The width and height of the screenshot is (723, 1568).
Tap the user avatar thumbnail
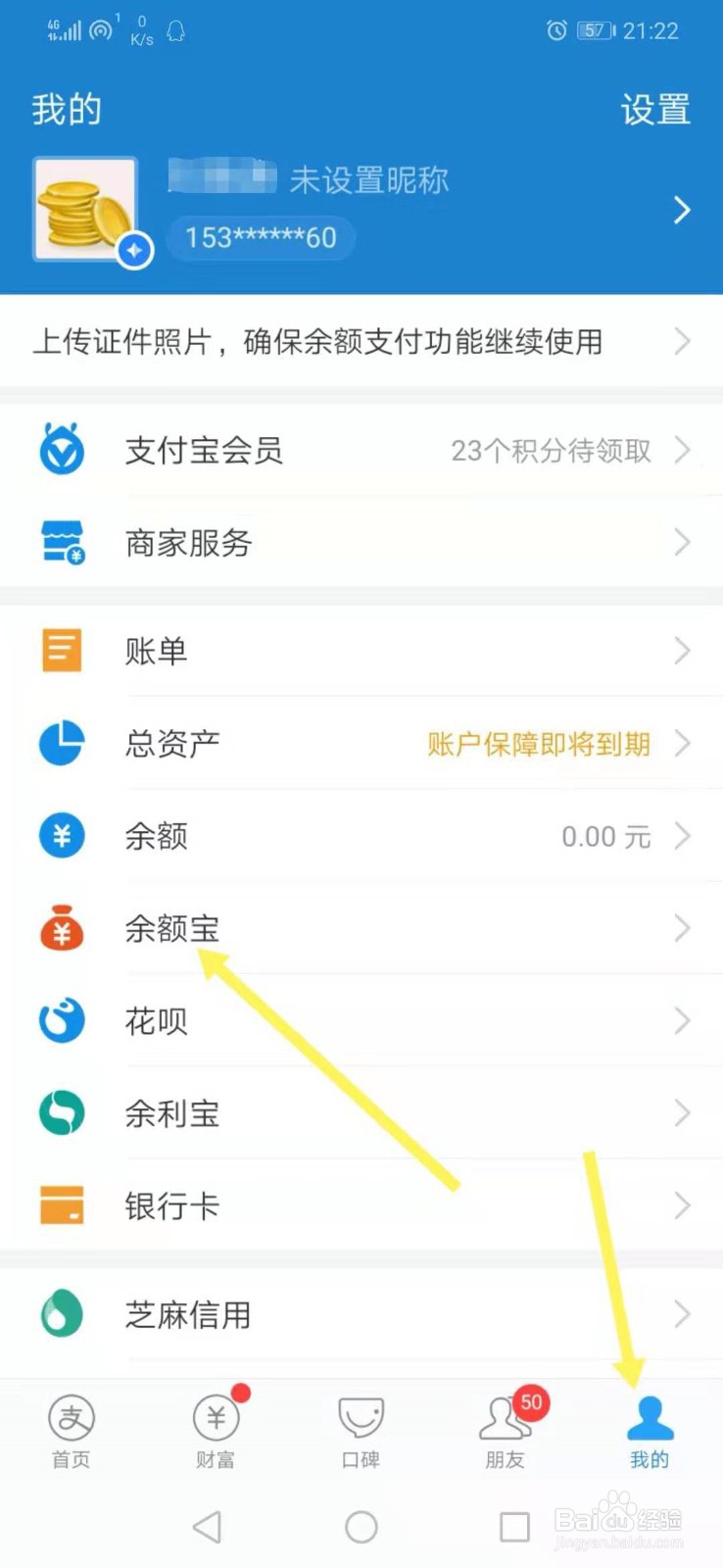(85, 210)
